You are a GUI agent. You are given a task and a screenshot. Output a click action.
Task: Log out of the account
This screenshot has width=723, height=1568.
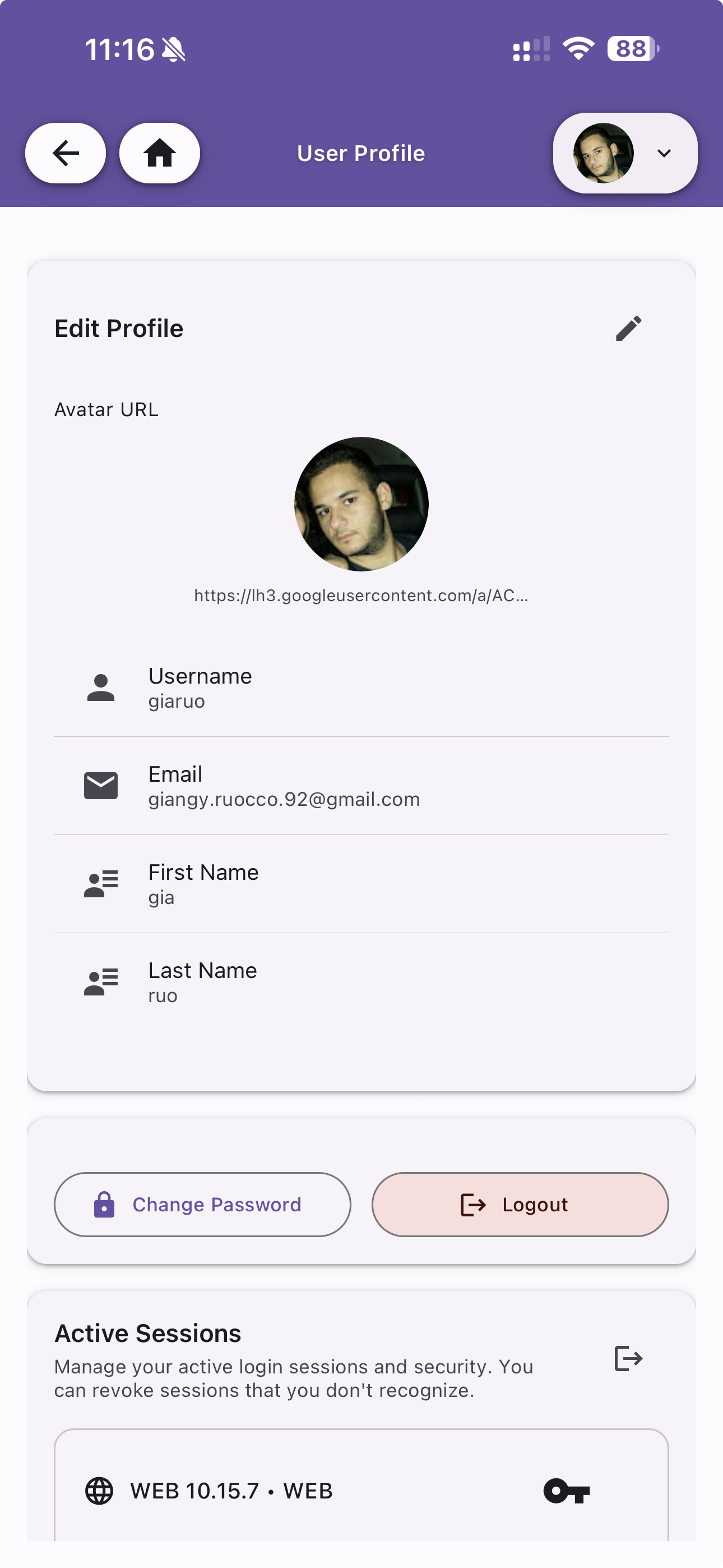coord(520,1205)
